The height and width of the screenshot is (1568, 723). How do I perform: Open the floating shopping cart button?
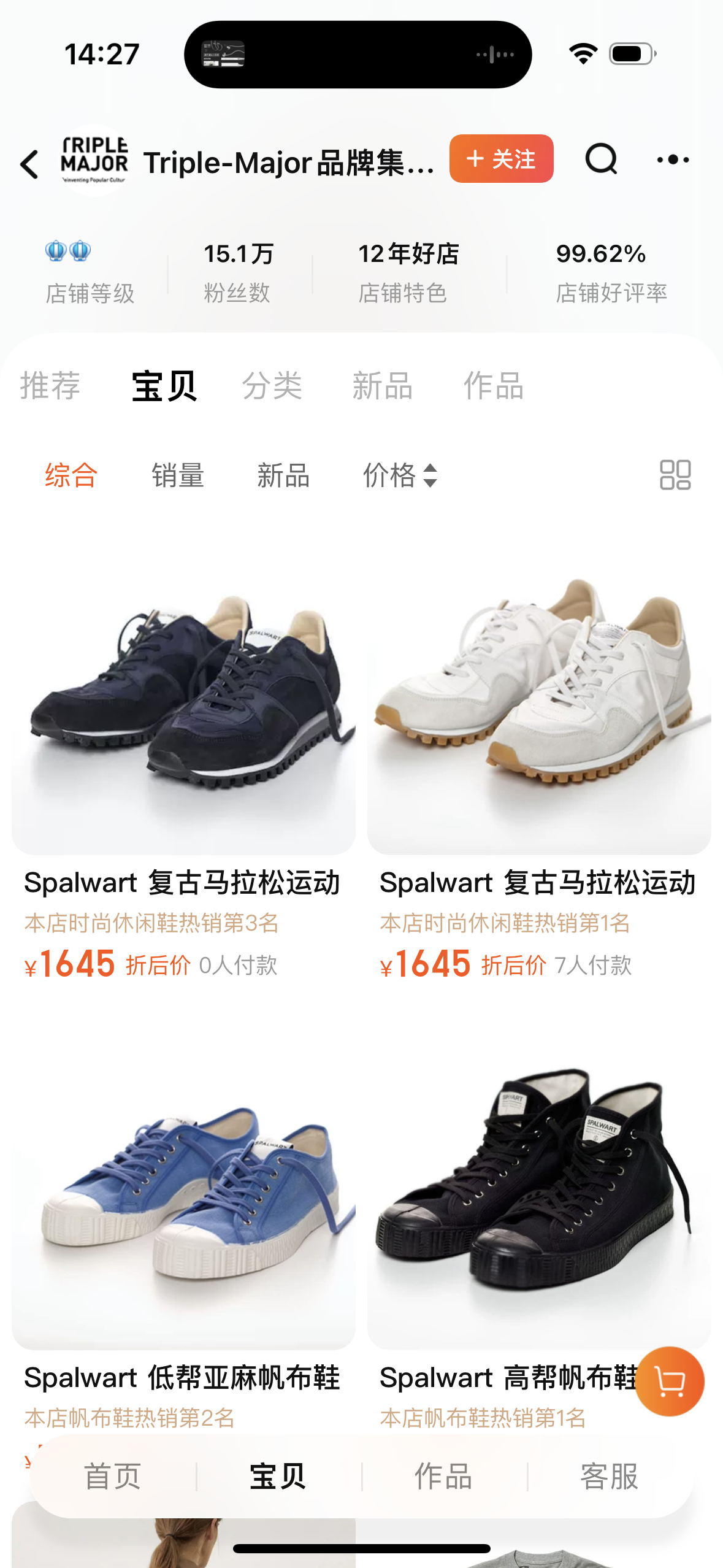[669, 1382]
